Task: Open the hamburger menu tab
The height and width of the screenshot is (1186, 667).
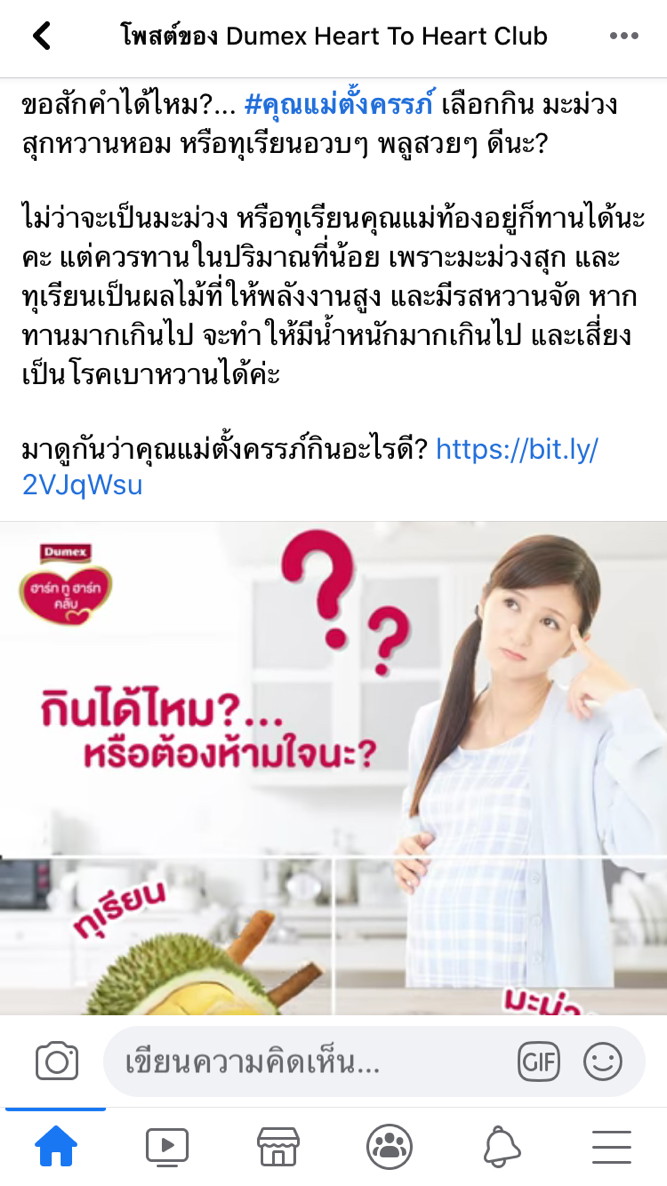Action: pyautogui.click(x=611, y=1146)
